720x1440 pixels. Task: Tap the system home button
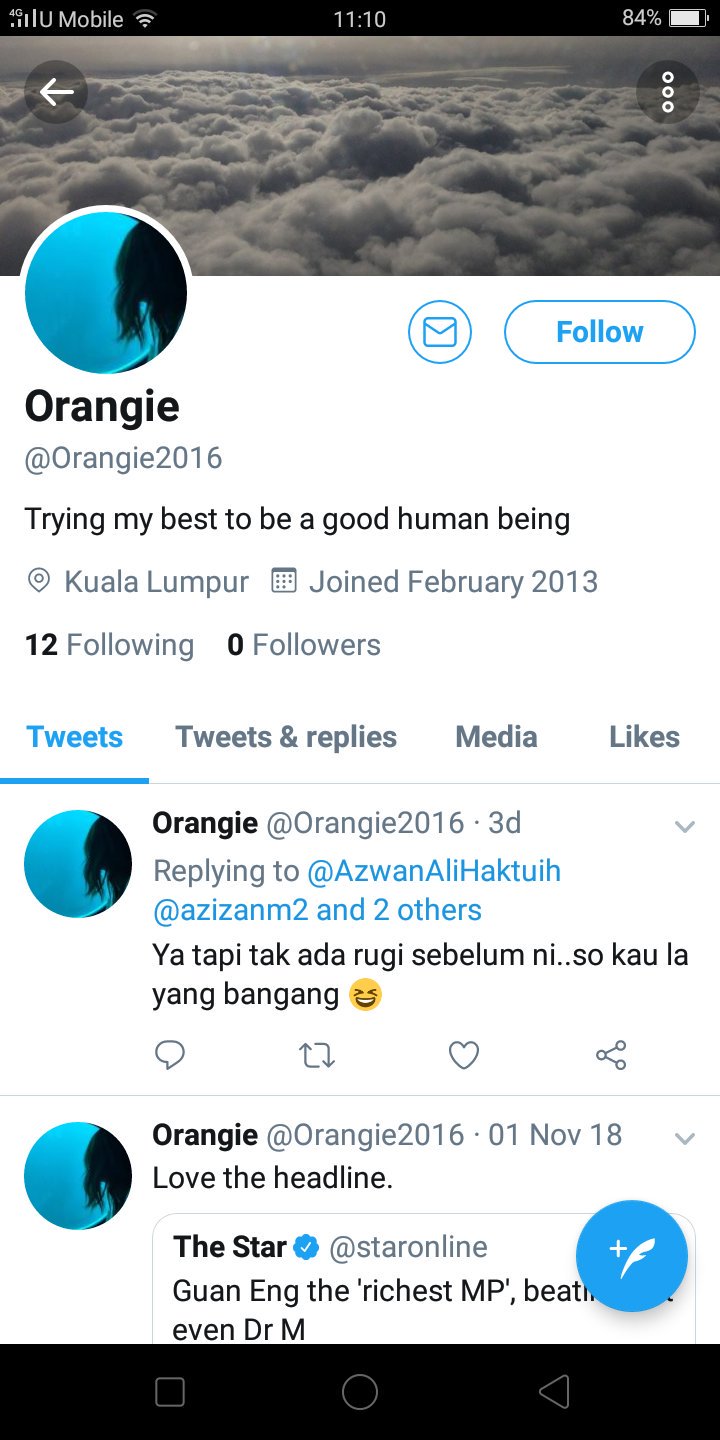point(360,1391)
